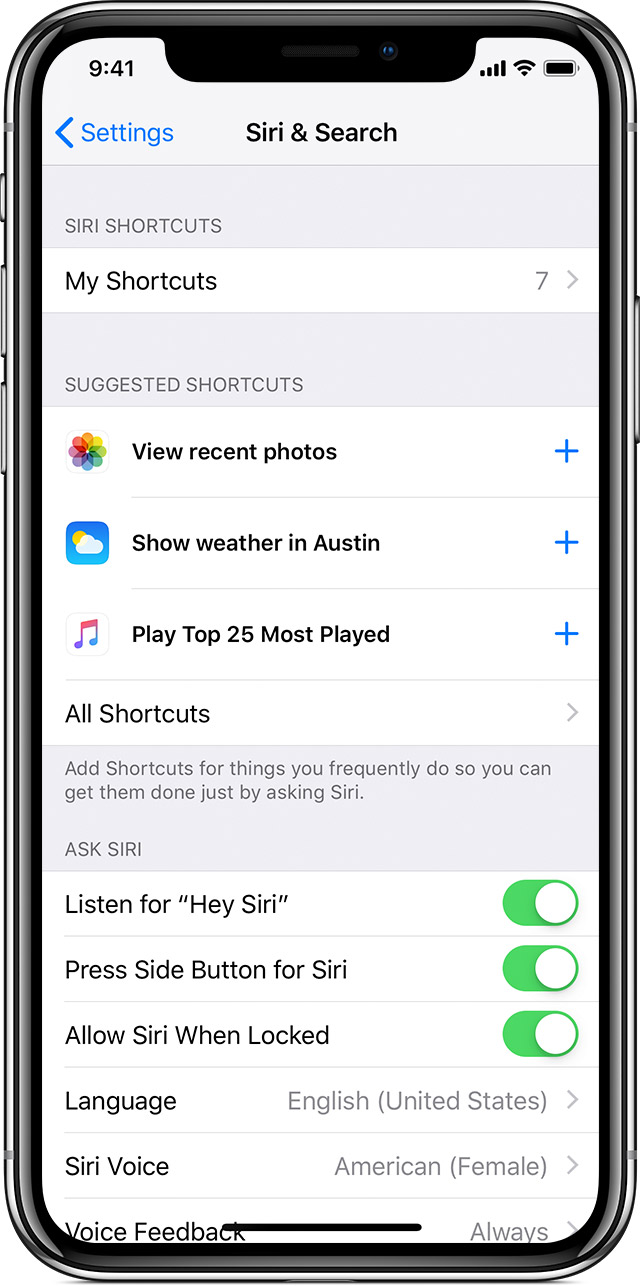640x1286 pixels.
Task: Open My Shortcuts
Action: (320, 281)
